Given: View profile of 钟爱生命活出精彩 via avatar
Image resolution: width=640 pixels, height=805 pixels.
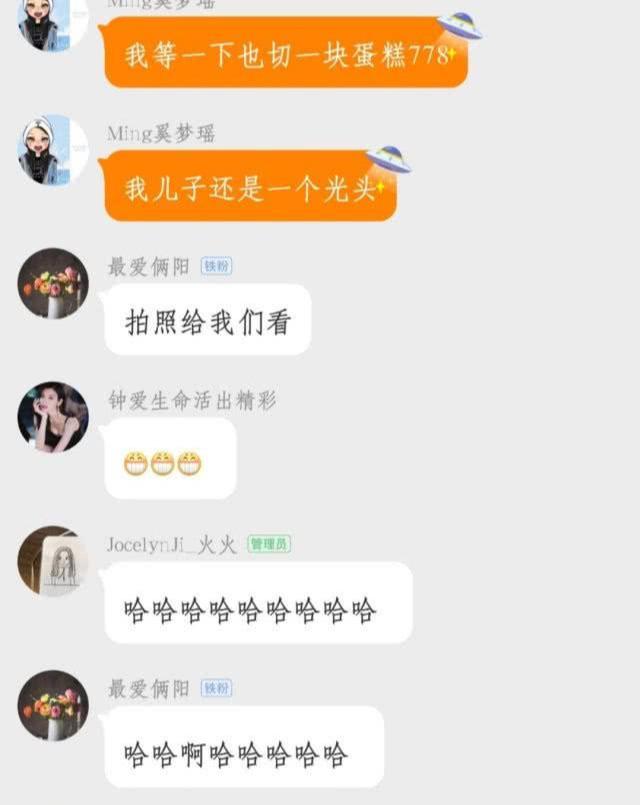Looking at the screenshot, I should click(53, 416).
